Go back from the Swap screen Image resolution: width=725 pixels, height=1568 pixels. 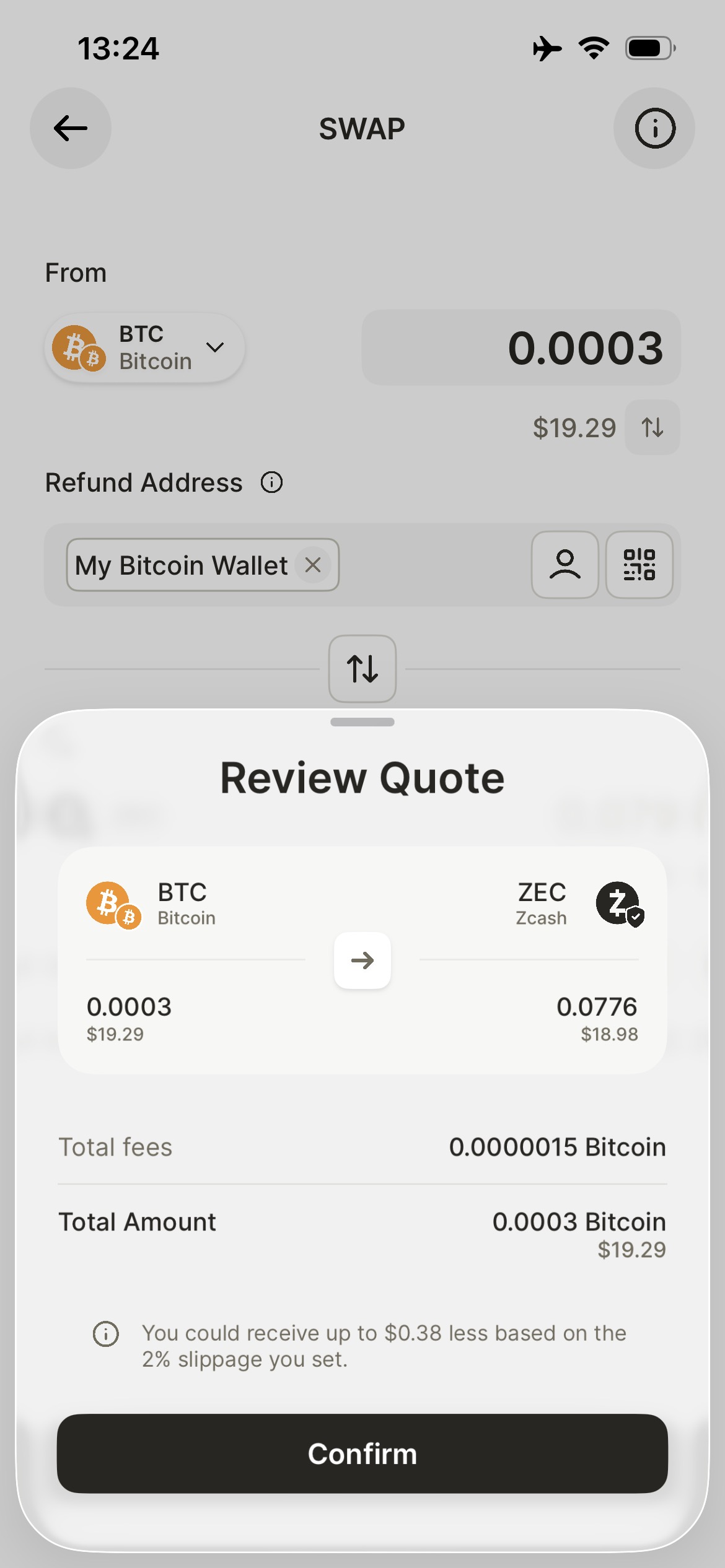point(71,128)
